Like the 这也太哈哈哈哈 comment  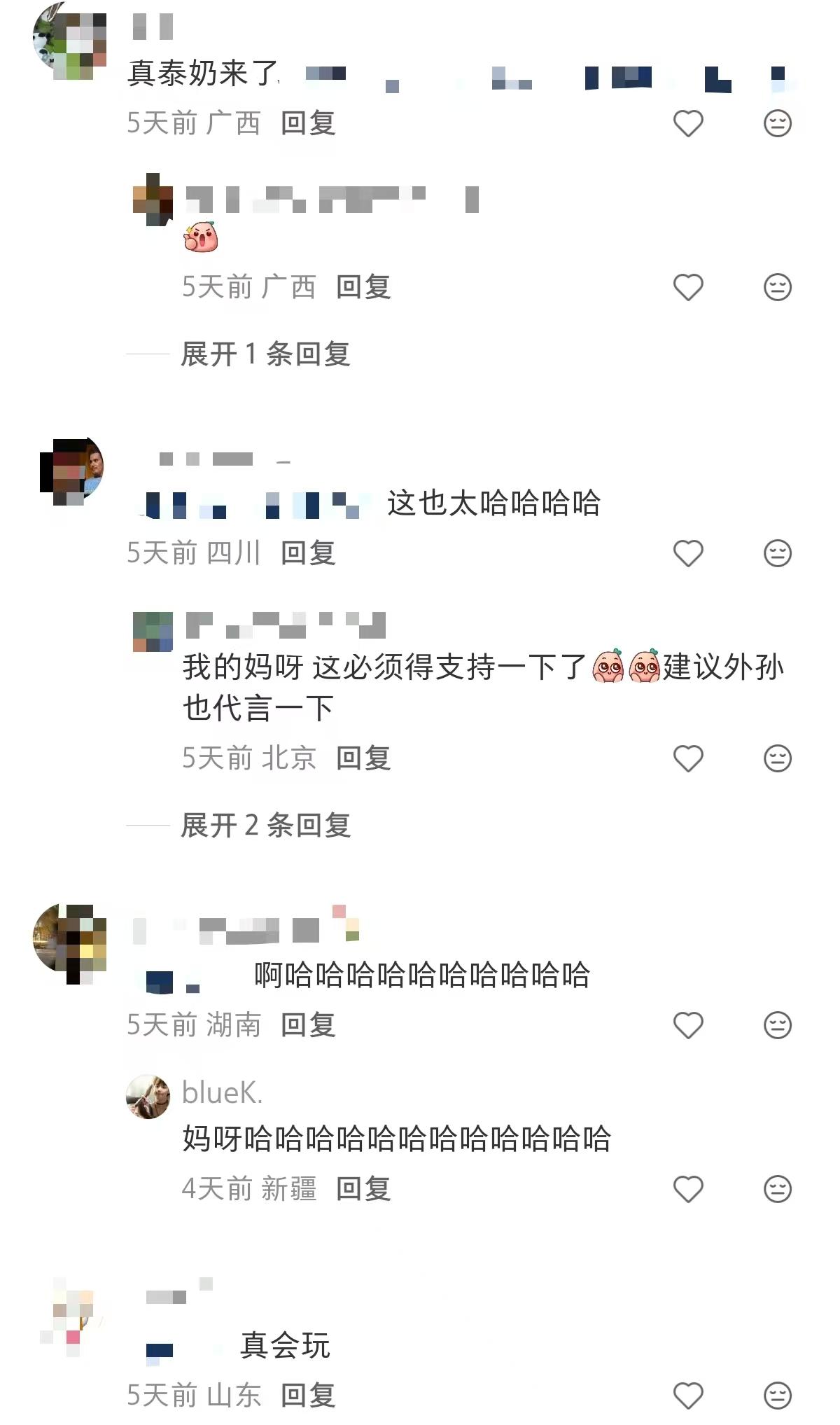tap(687, 554)
